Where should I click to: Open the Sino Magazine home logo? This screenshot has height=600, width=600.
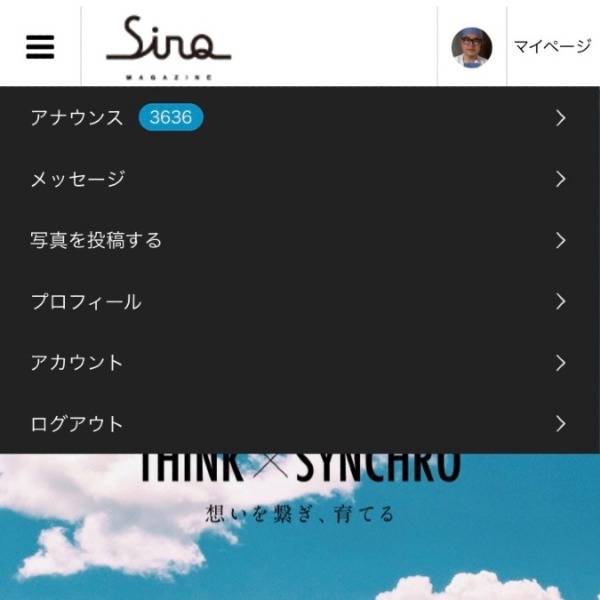tap(168, 47)
